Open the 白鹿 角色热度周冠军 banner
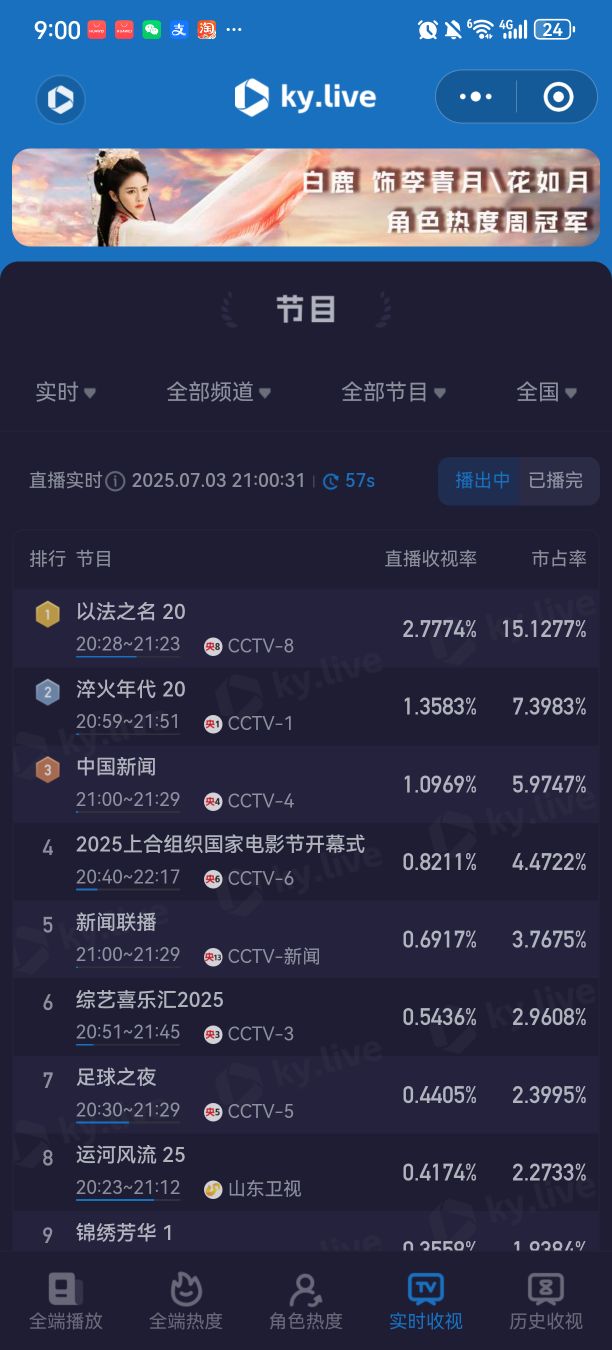This screenshot has width=612, height=1350. point(306,197)
